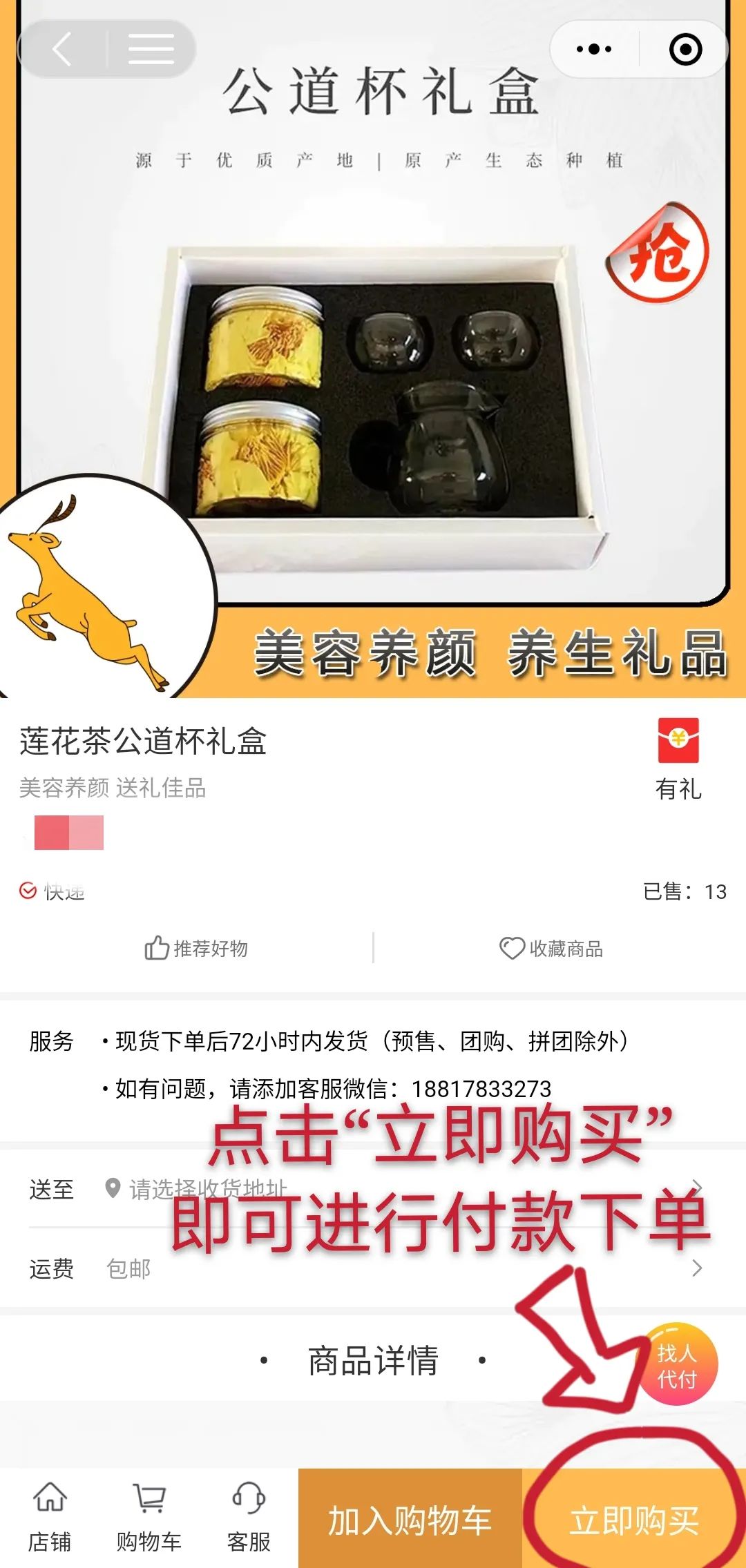This screenshot has height=1568, width=746.
Task: Contact 客服 customer service
Action: (249, 1518)
